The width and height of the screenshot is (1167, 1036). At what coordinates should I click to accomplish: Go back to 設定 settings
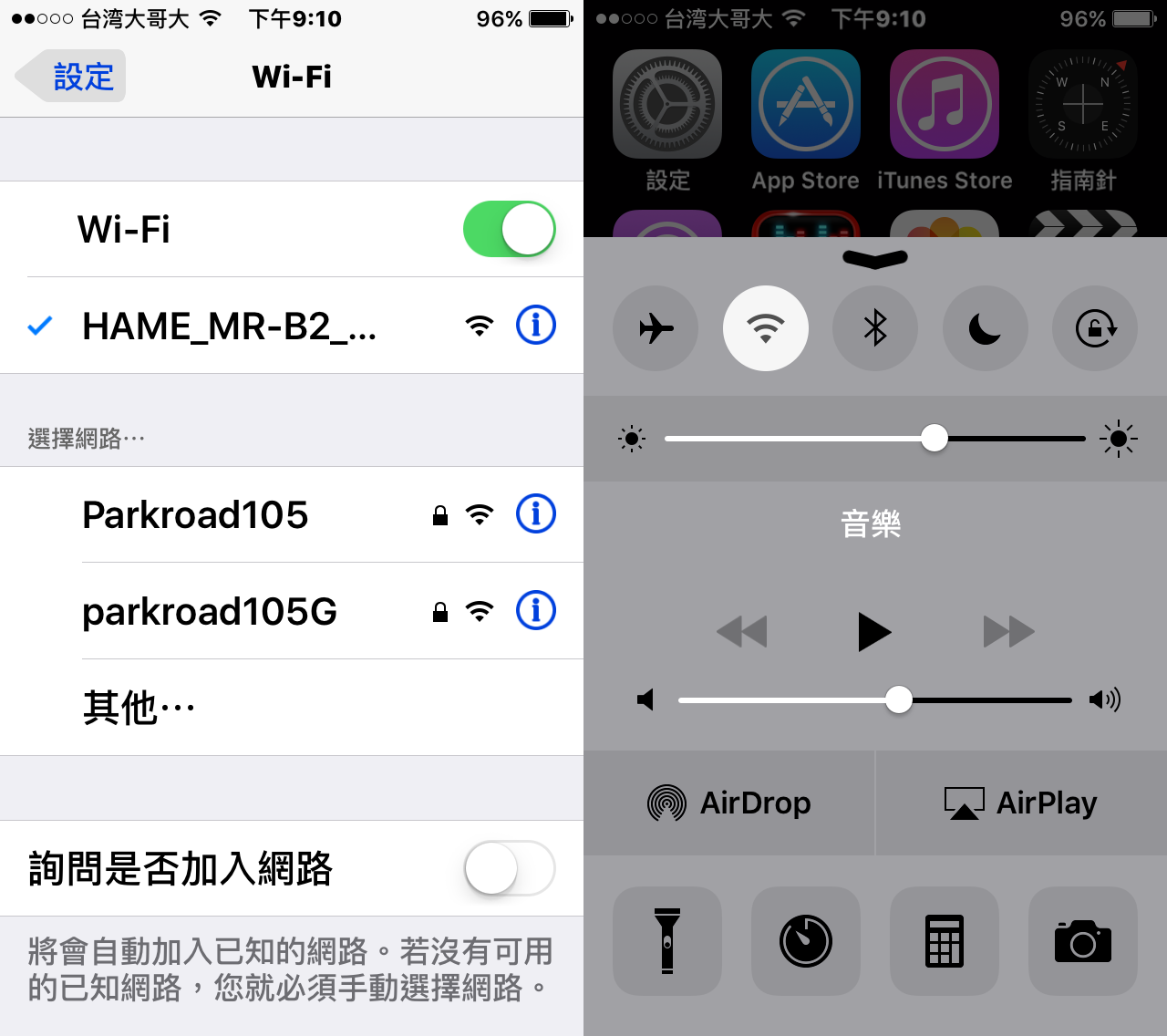pos(72,77)
